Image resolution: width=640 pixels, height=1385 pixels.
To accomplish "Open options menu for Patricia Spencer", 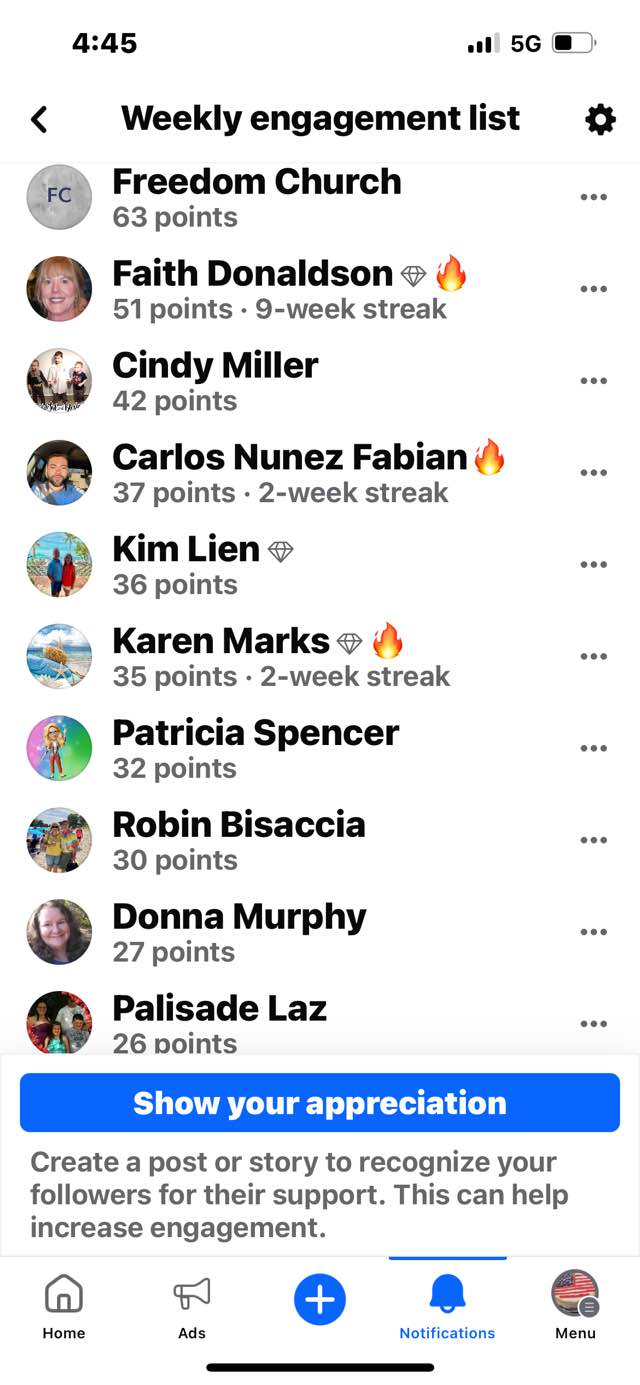I will (593, 748).
